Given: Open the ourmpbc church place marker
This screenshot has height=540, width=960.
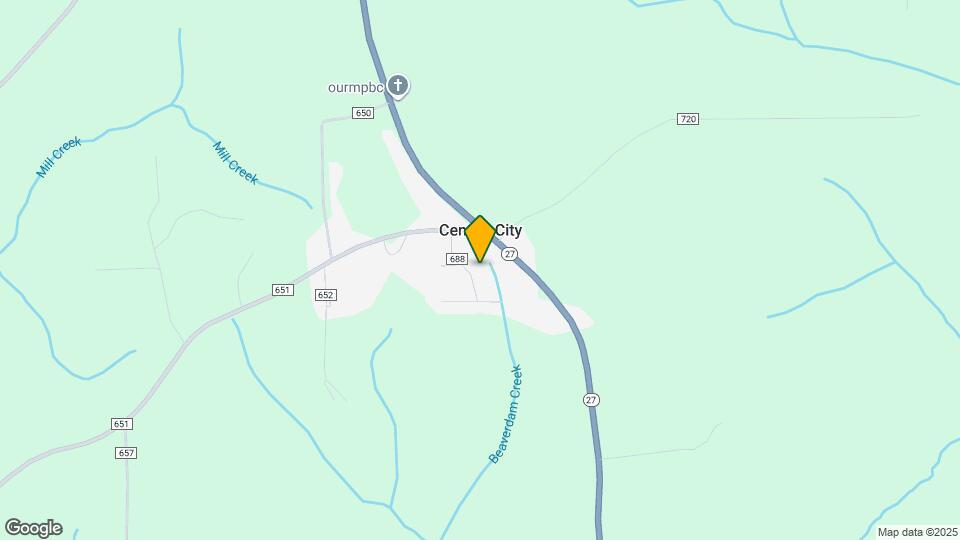Looking at the screenshot, I should click(x=398, y=86).
